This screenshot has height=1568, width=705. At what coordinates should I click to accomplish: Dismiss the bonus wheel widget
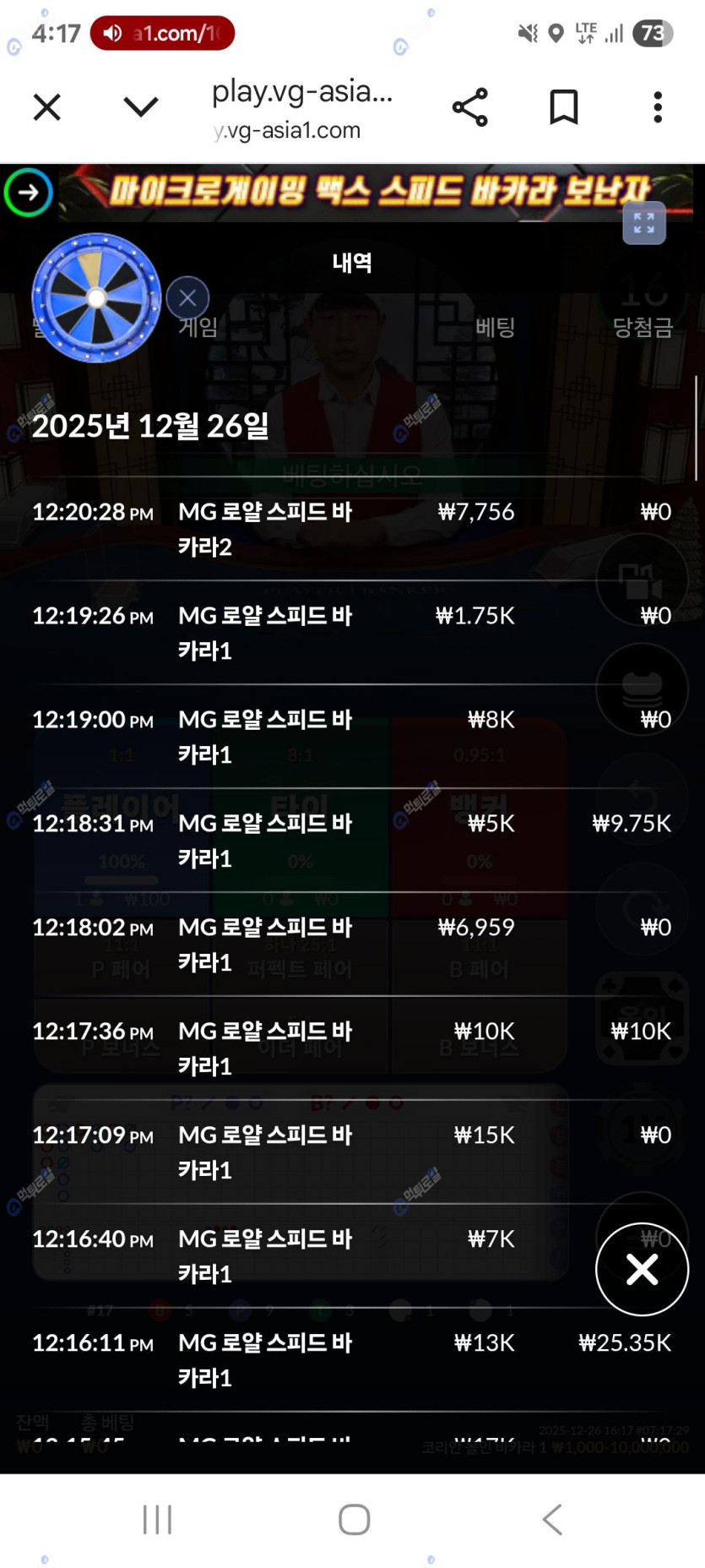pos(187,297)
